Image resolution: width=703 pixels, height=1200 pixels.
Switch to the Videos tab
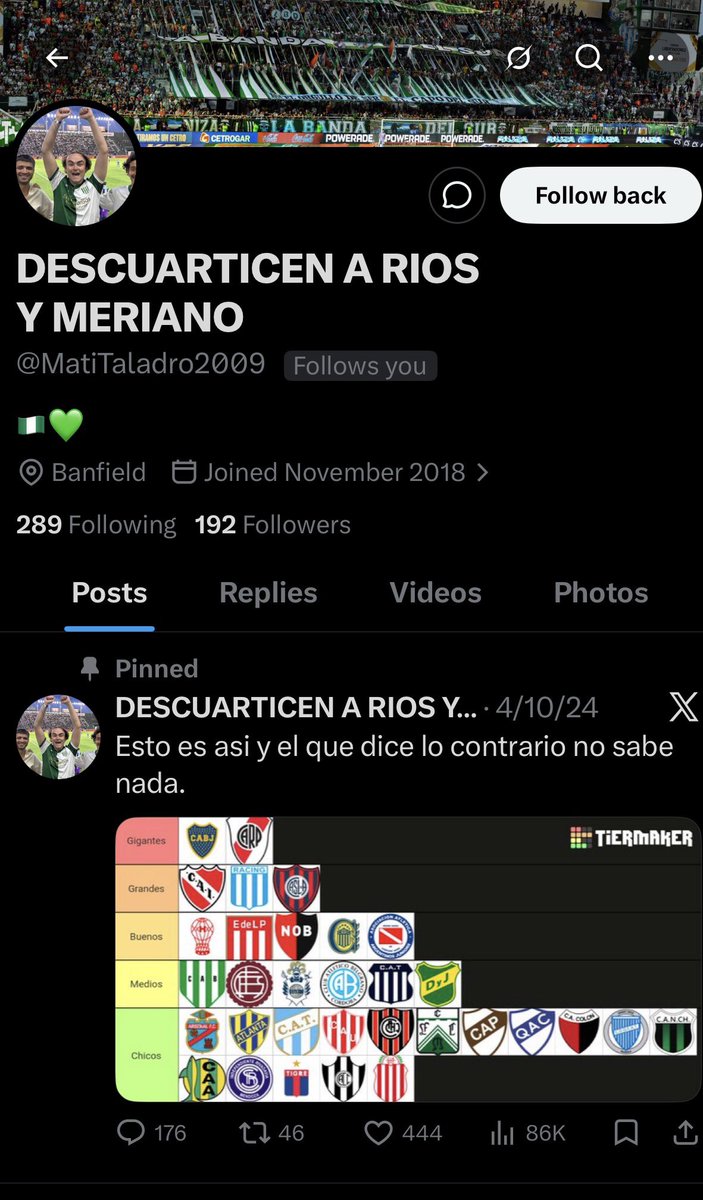[435, 593]
